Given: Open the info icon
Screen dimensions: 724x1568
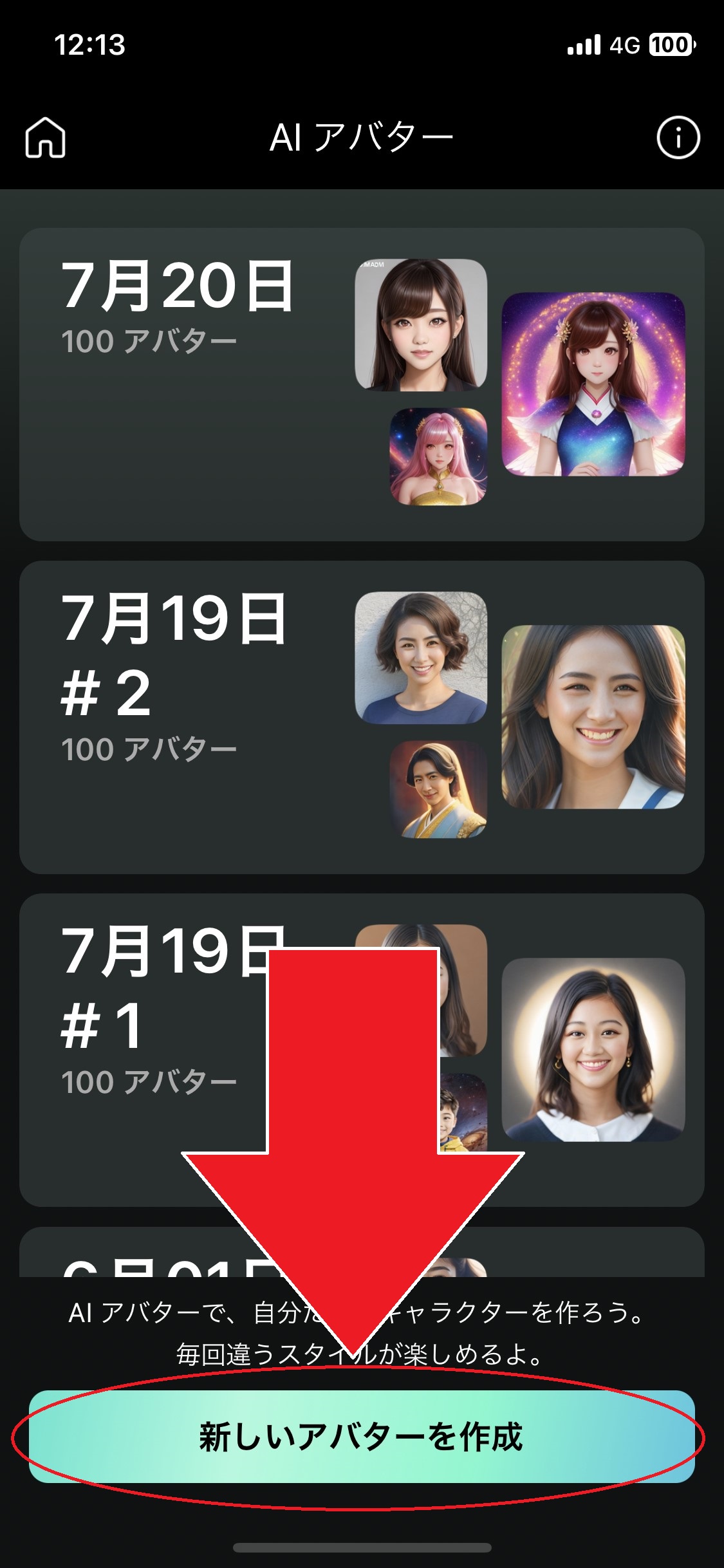Looking at the screenshot, I should 678,137.
